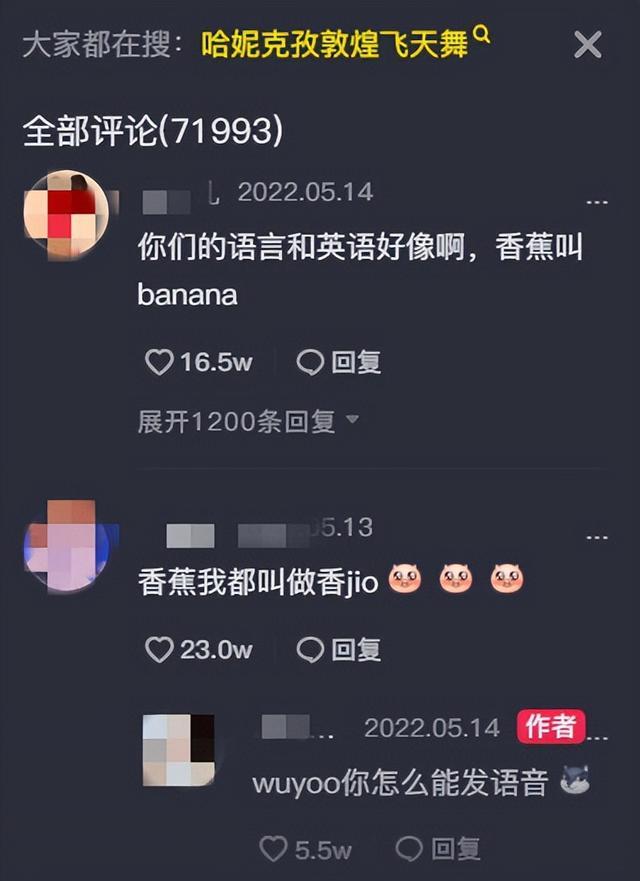Viewport: 640px width, 881px height.
Task: Close the comments panel
Action: point(588,45)
